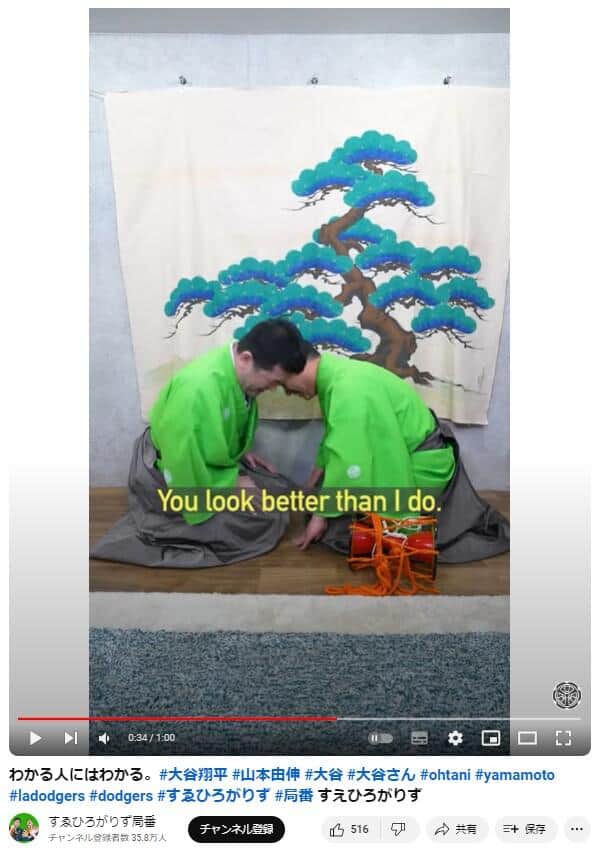Skip to the next video

70,738
